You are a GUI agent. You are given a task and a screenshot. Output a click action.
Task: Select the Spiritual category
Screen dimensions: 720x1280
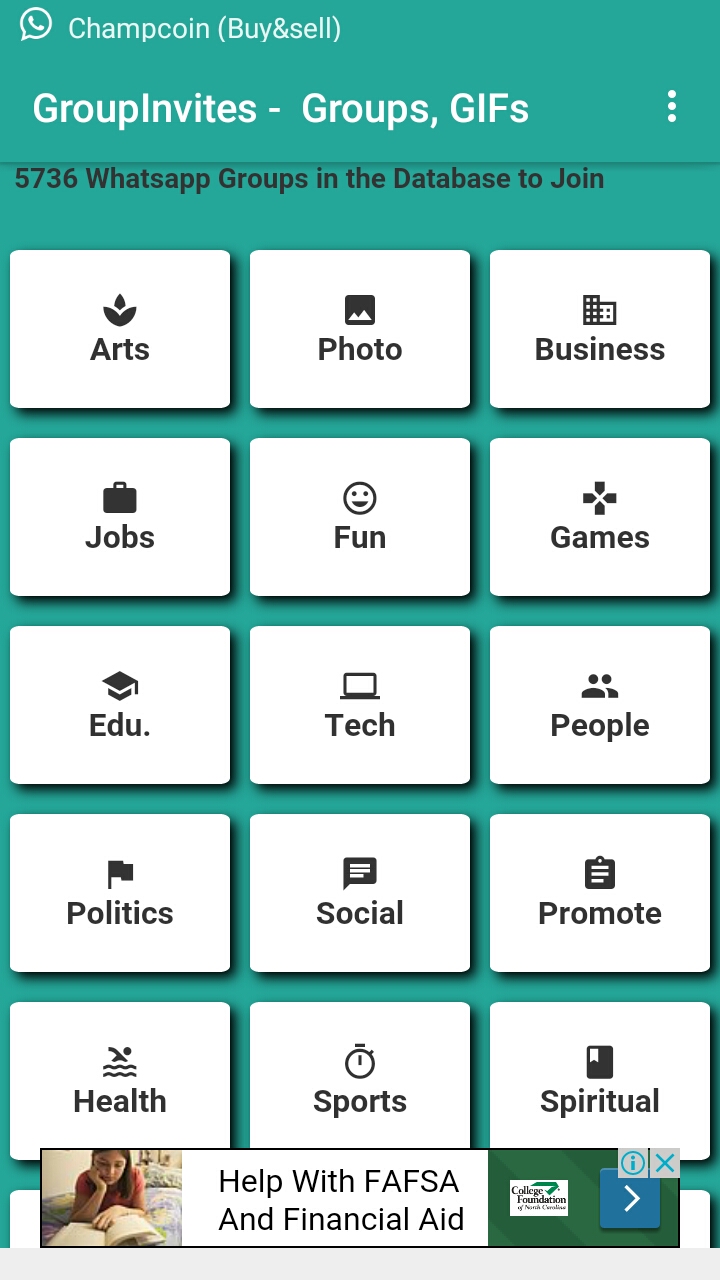[600, 1076]
